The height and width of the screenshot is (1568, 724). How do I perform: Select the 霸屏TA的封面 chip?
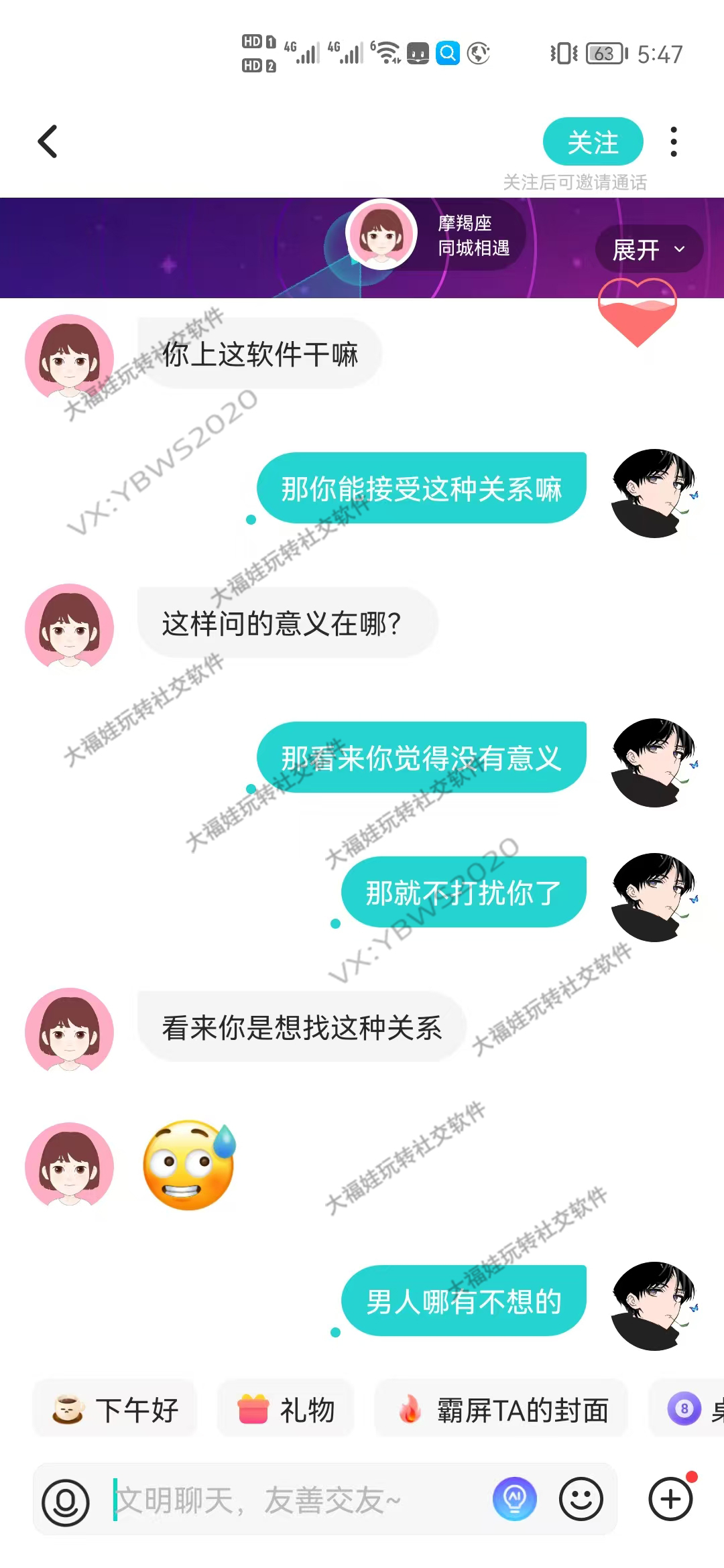pos(501,1410)
